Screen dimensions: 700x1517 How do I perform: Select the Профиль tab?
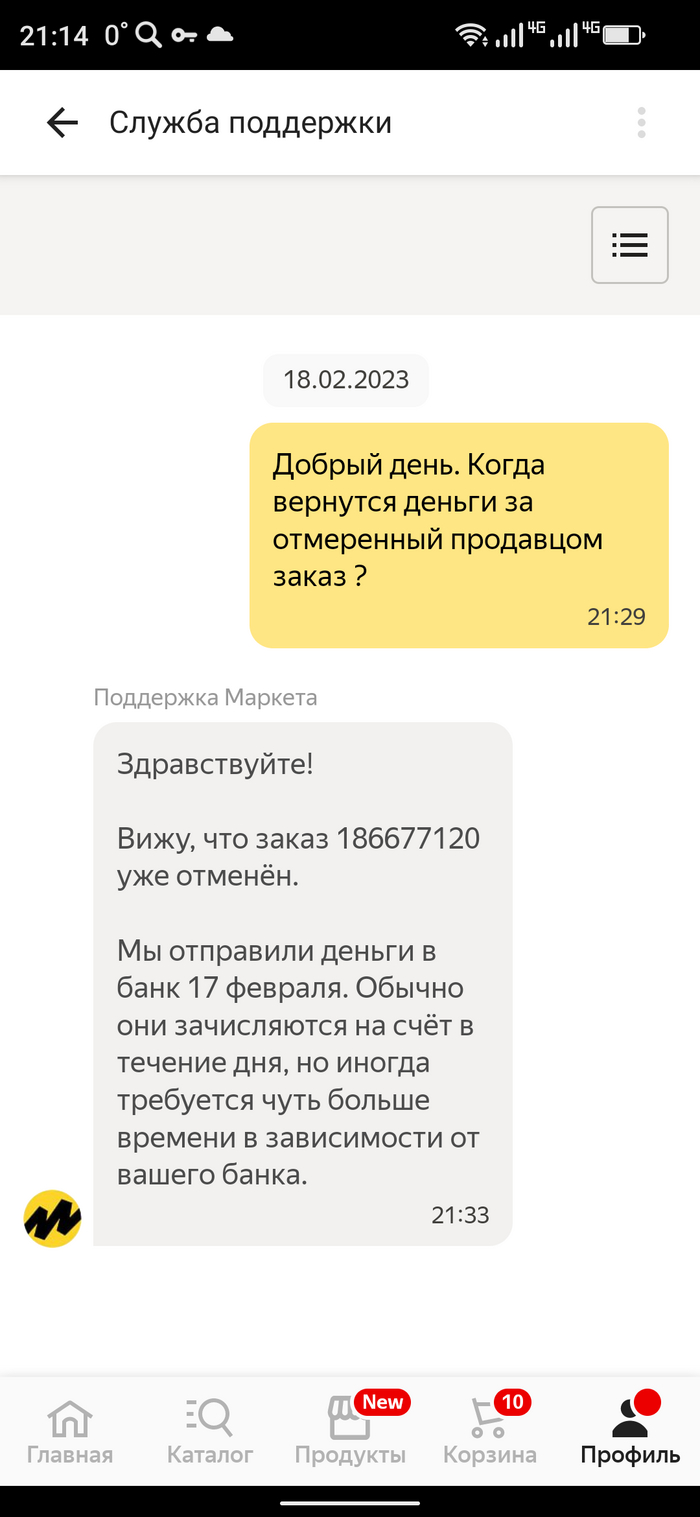coord(630,1431)
